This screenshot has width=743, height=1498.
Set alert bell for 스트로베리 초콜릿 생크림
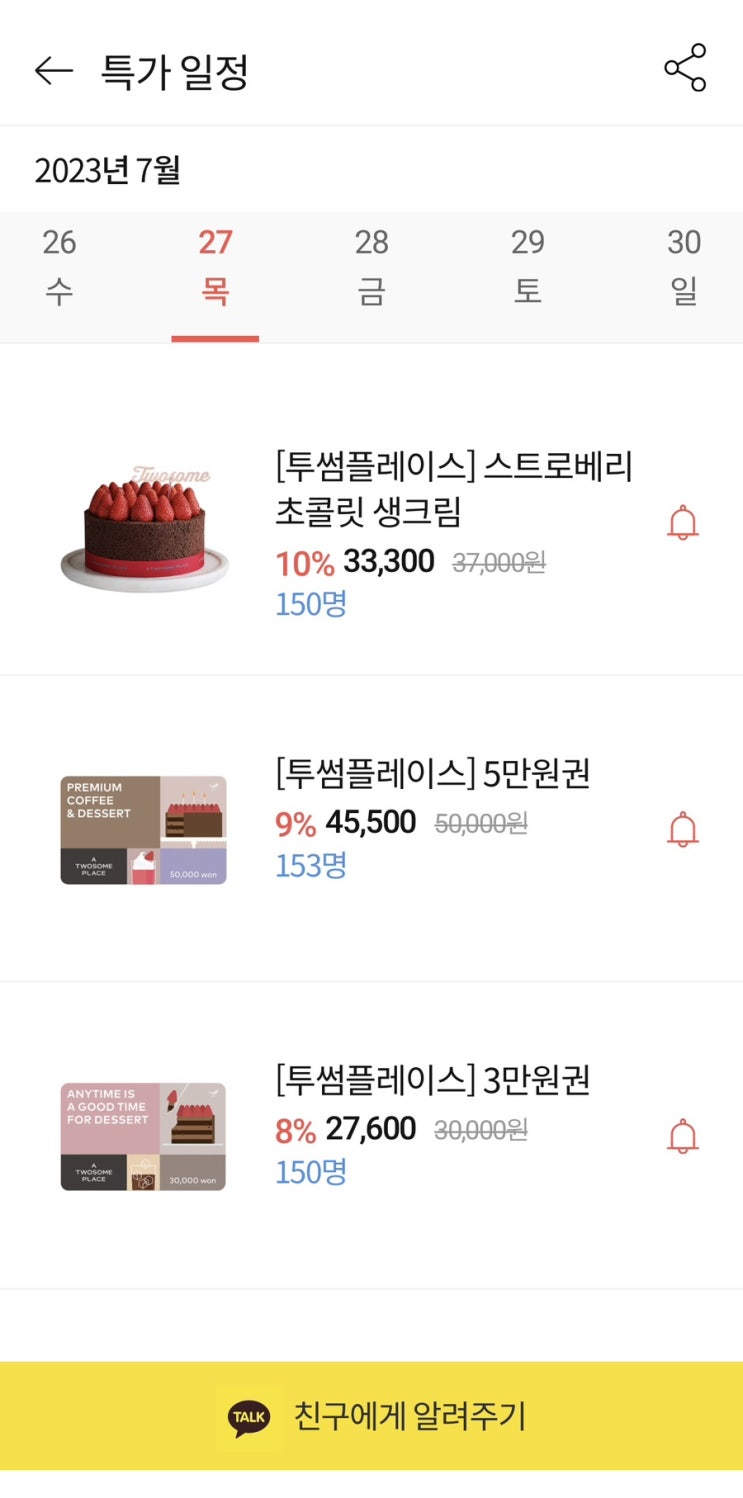tap(683, 523)
